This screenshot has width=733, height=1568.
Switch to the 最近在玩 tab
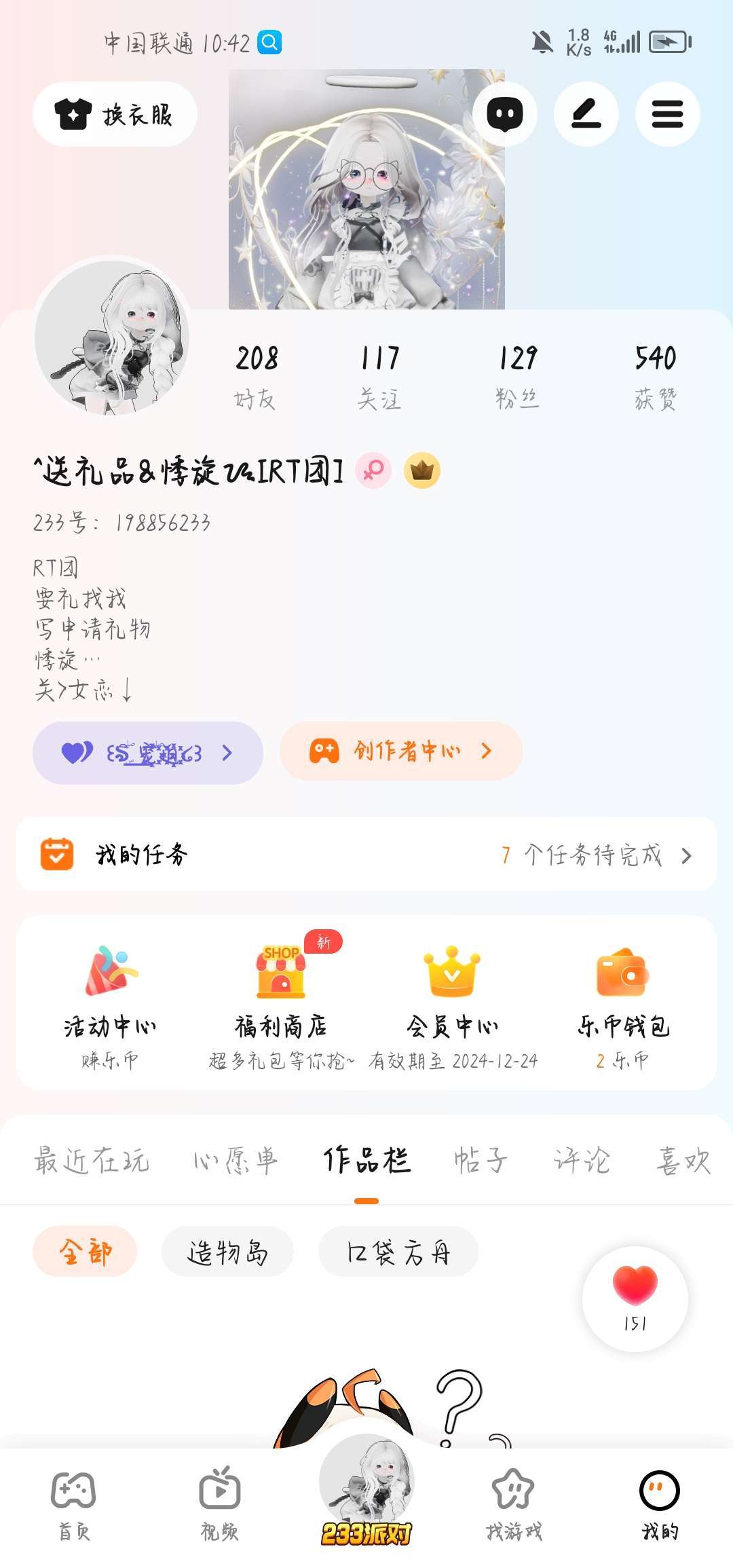click(x=92, y=1161)
